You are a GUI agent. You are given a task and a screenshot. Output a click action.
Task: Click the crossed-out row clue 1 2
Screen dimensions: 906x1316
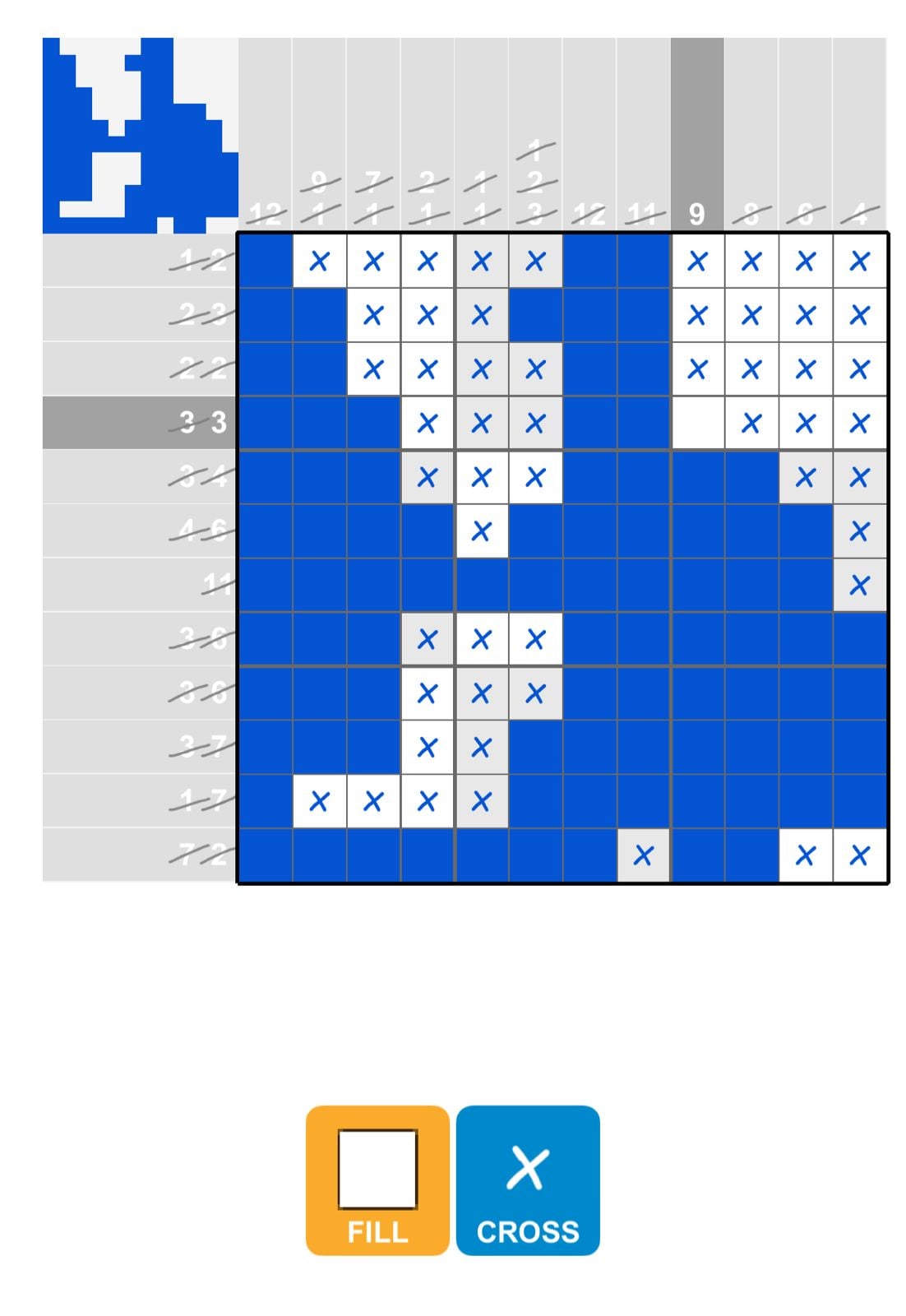[x=200, y=262]
